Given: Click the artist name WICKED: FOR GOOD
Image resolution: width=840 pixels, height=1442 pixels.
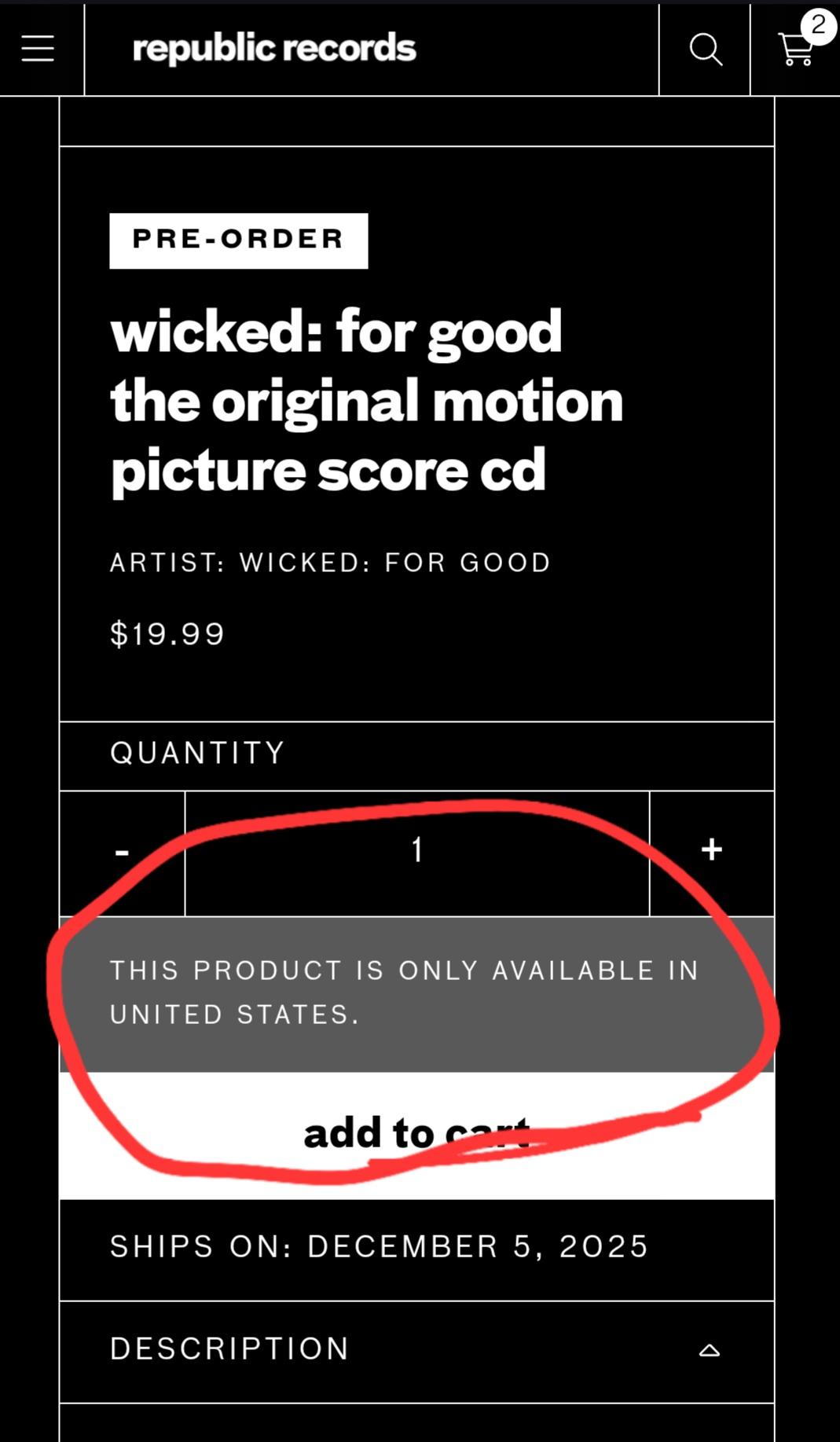Looking at the screenshot, I should tap(330, 562).
